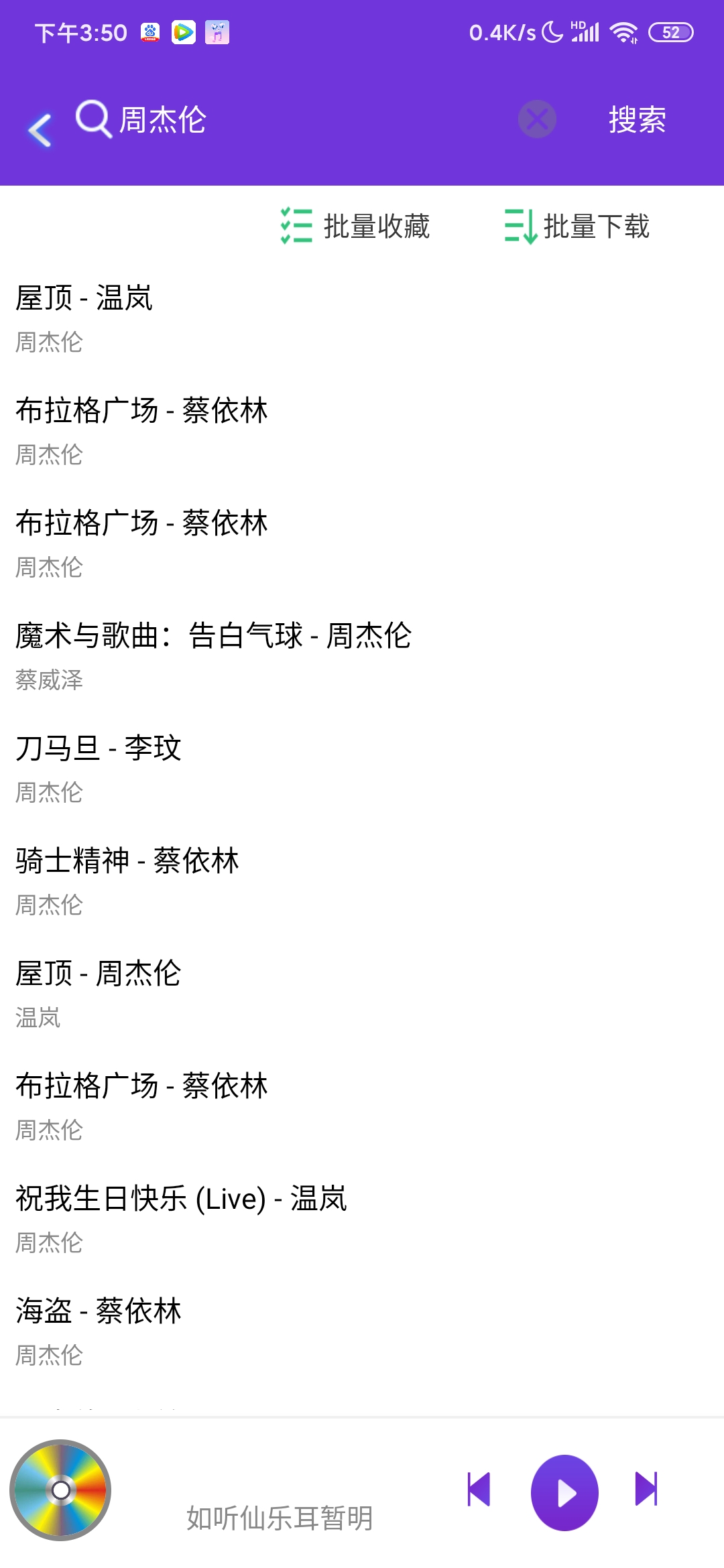724x1568 pixels.
Task: Skip to the next track
Action: pyautogui.click(x=647, y=1488)
